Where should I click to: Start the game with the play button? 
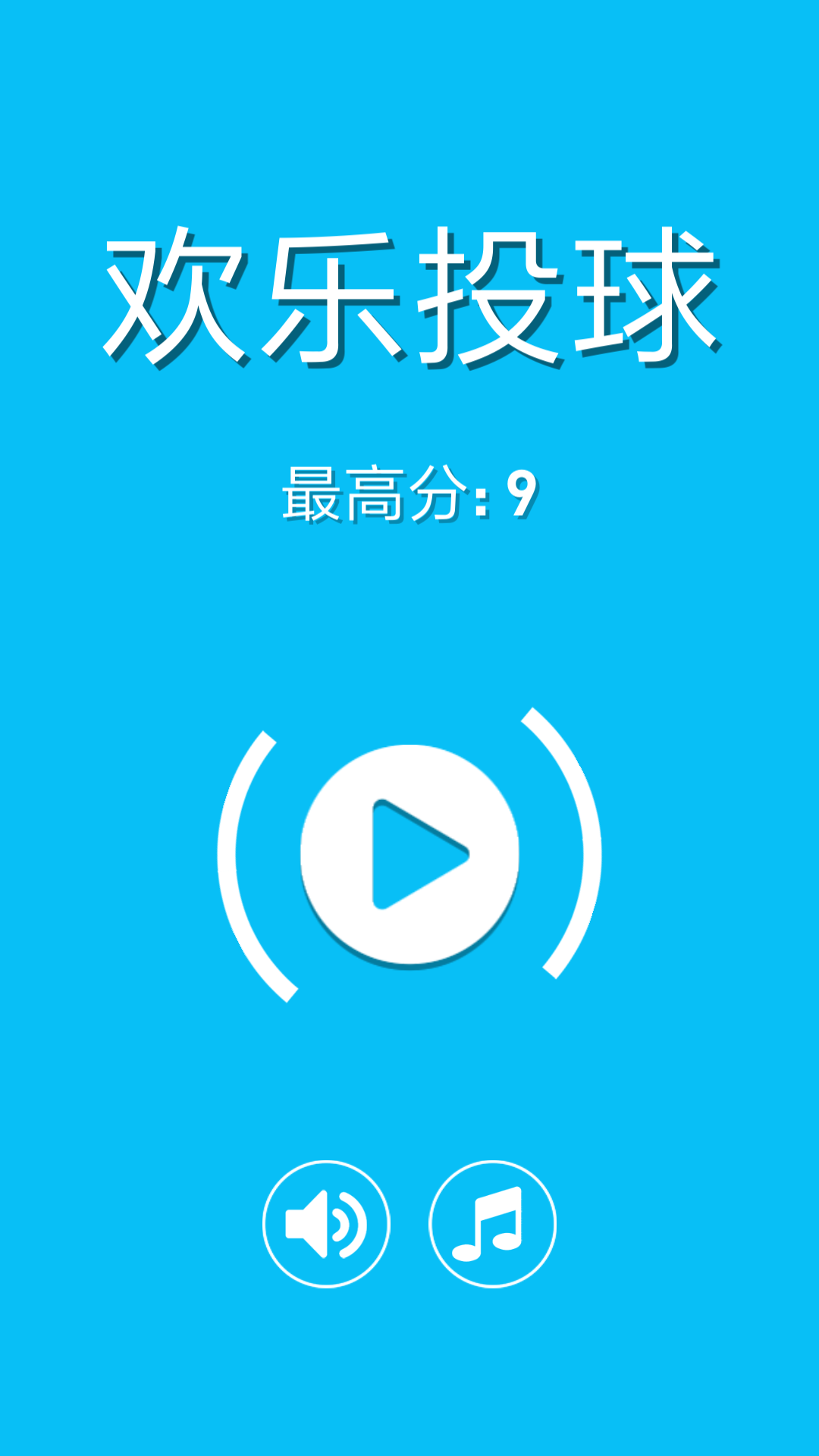(409, 854)
